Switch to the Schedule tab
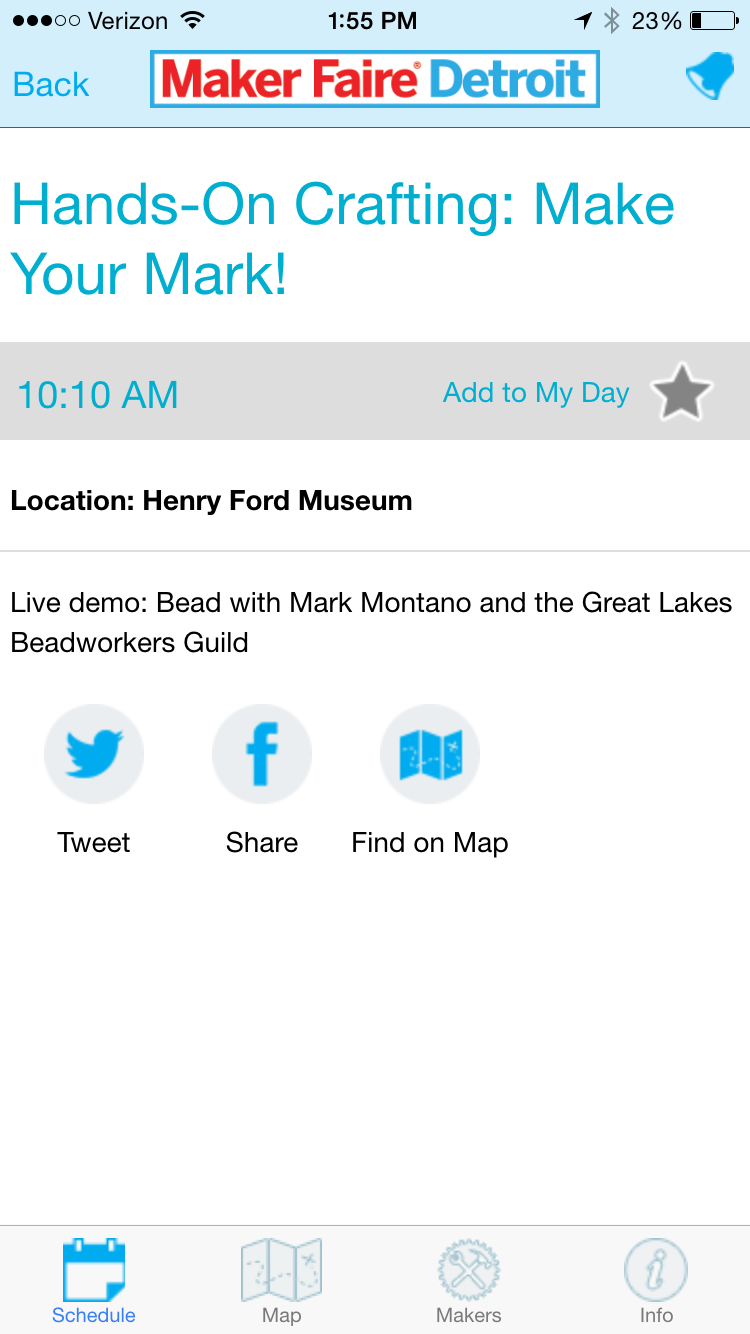 coord(94,1280)
